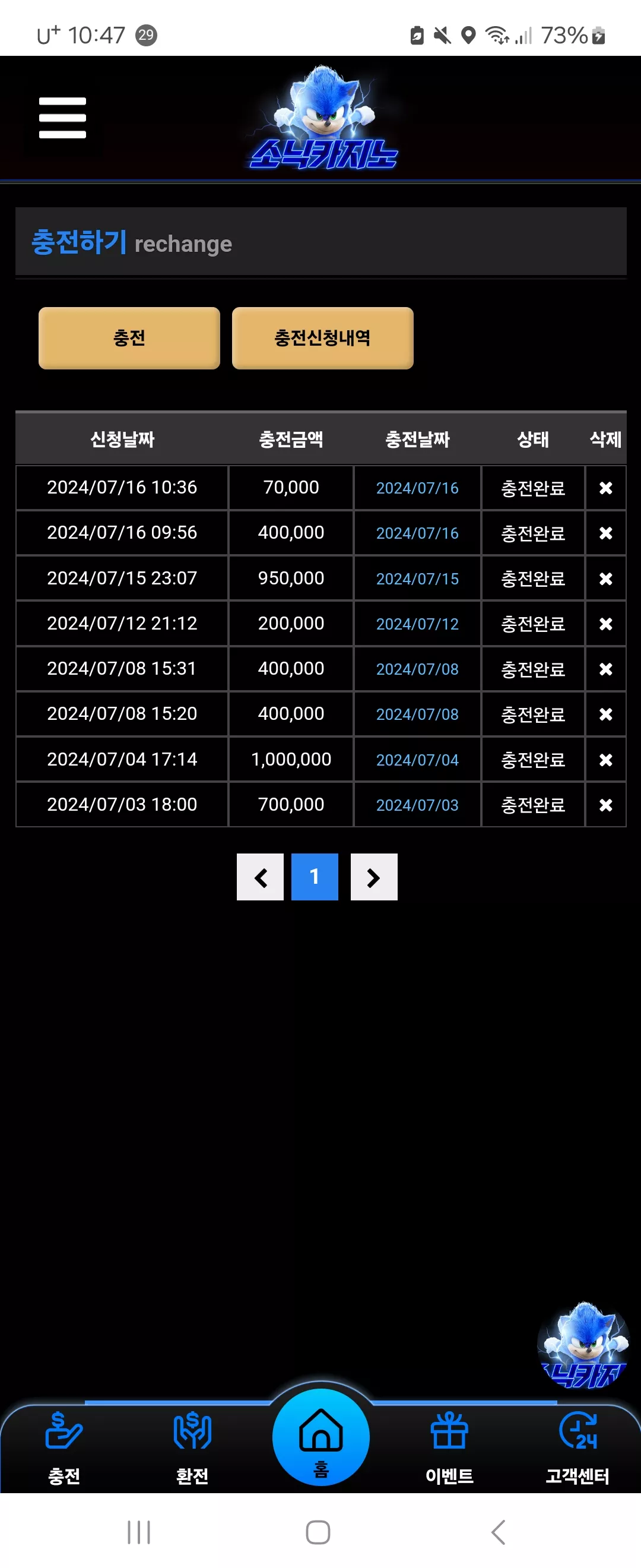Delete the 1,000,000 charge entry
This screenshot has height=1568, width=641.
(x=605, y=760)
